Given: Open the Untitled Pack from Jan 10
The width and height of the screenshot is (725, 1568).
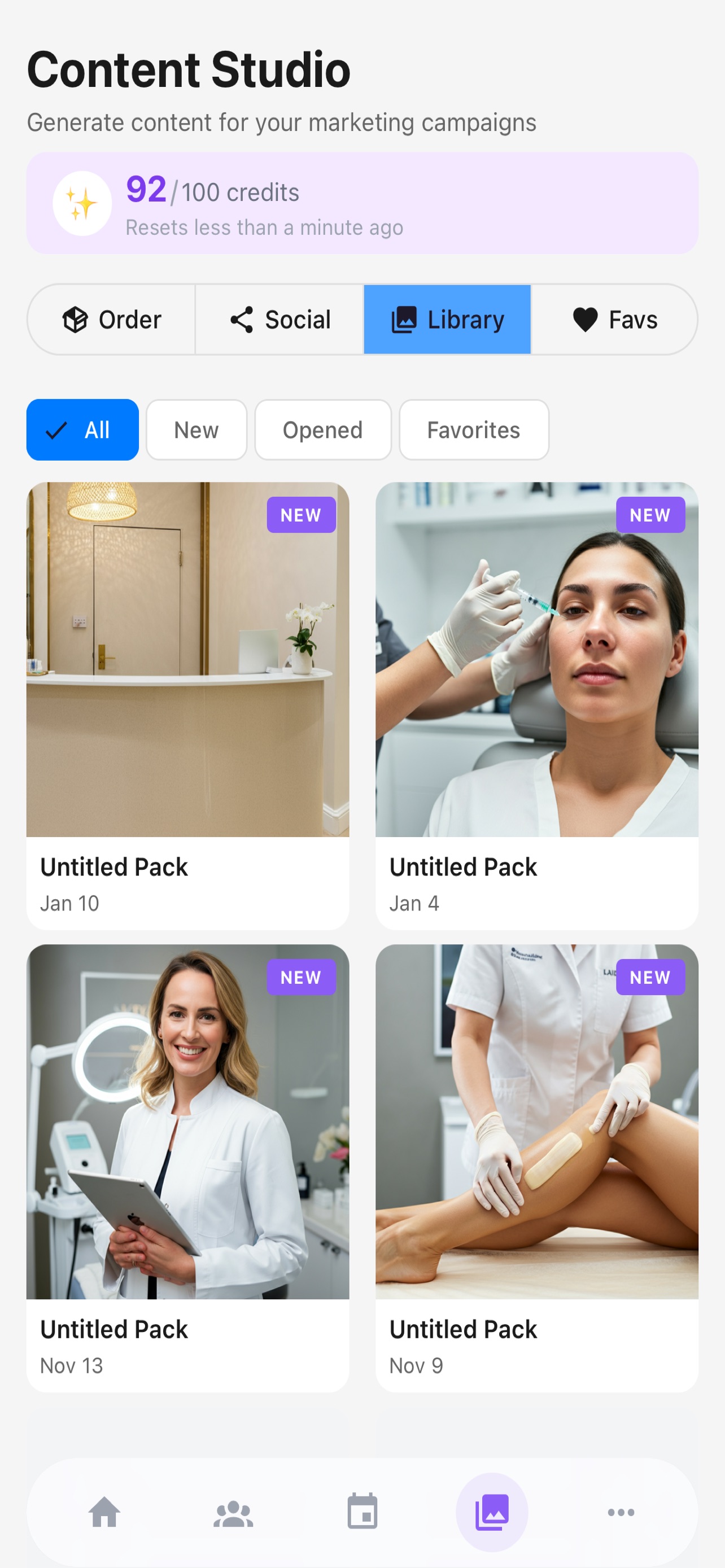Looking at the screenshot, I should [187, 706].
